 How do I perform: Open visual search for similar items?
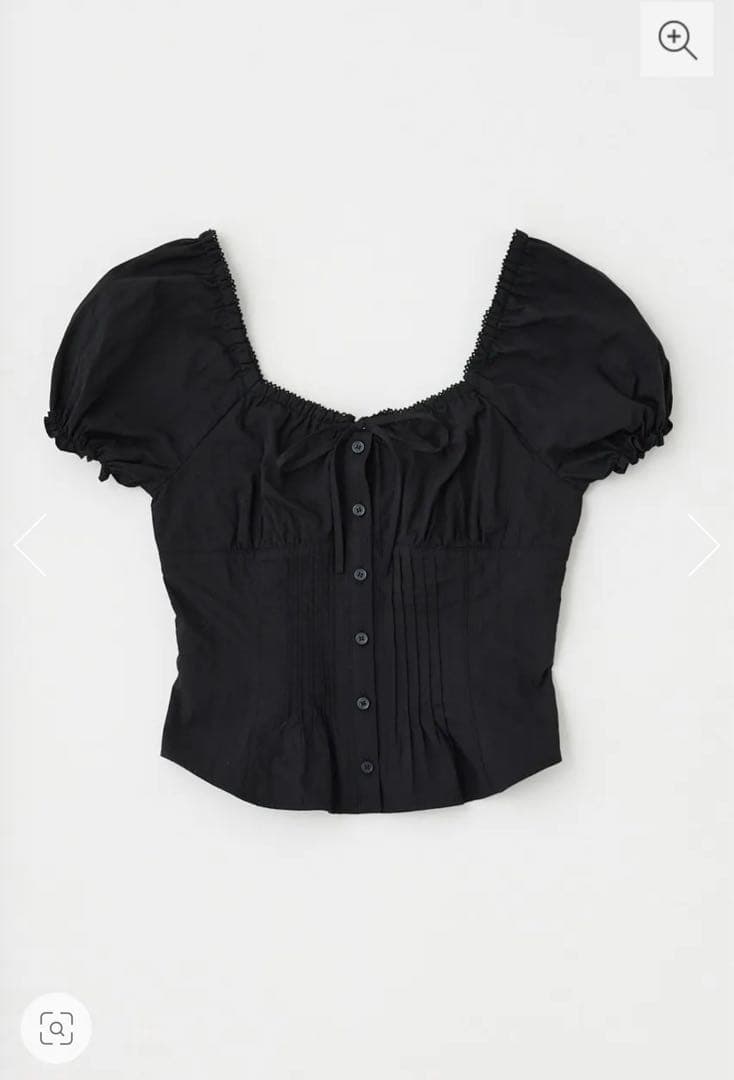point(56,1027)
